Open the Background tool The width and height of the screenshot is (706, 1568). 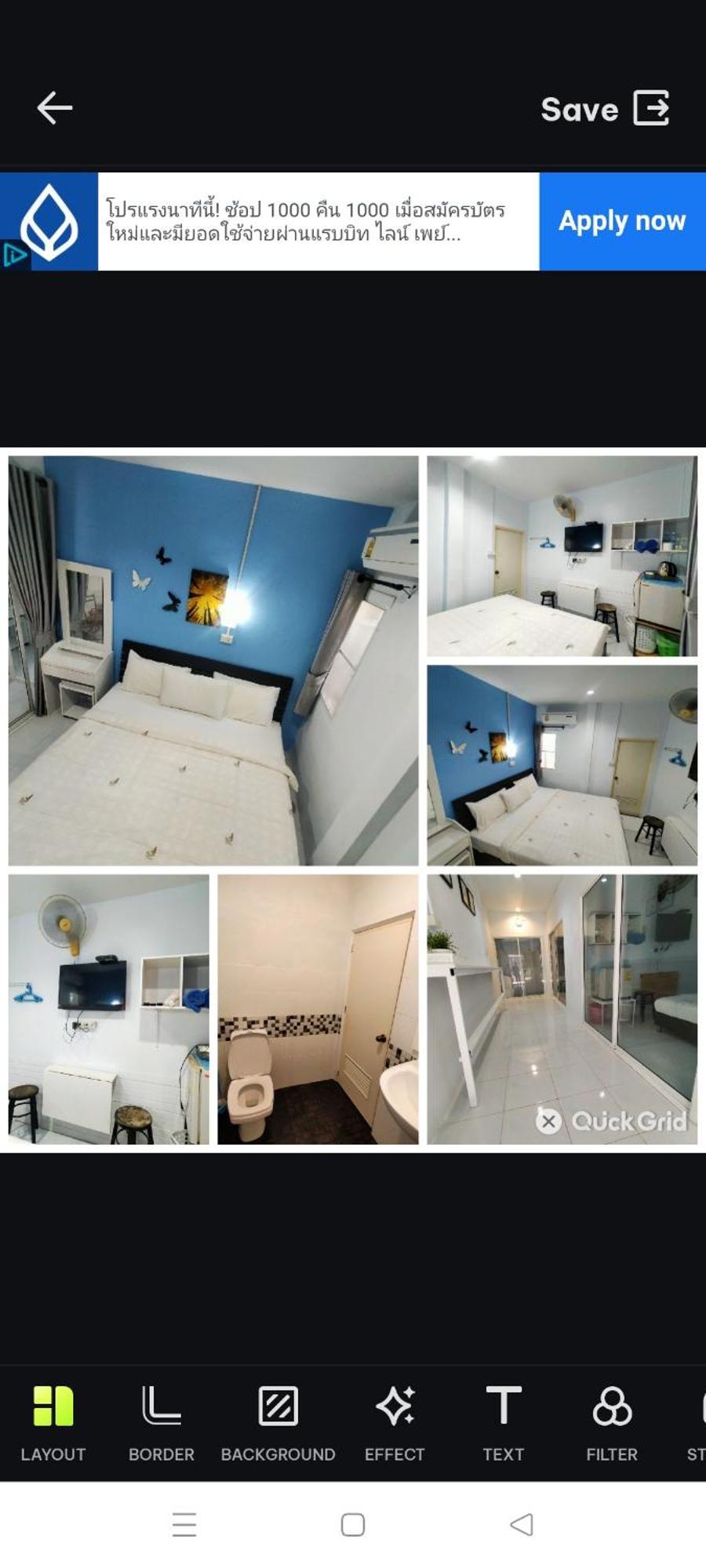coord(278,1422)
